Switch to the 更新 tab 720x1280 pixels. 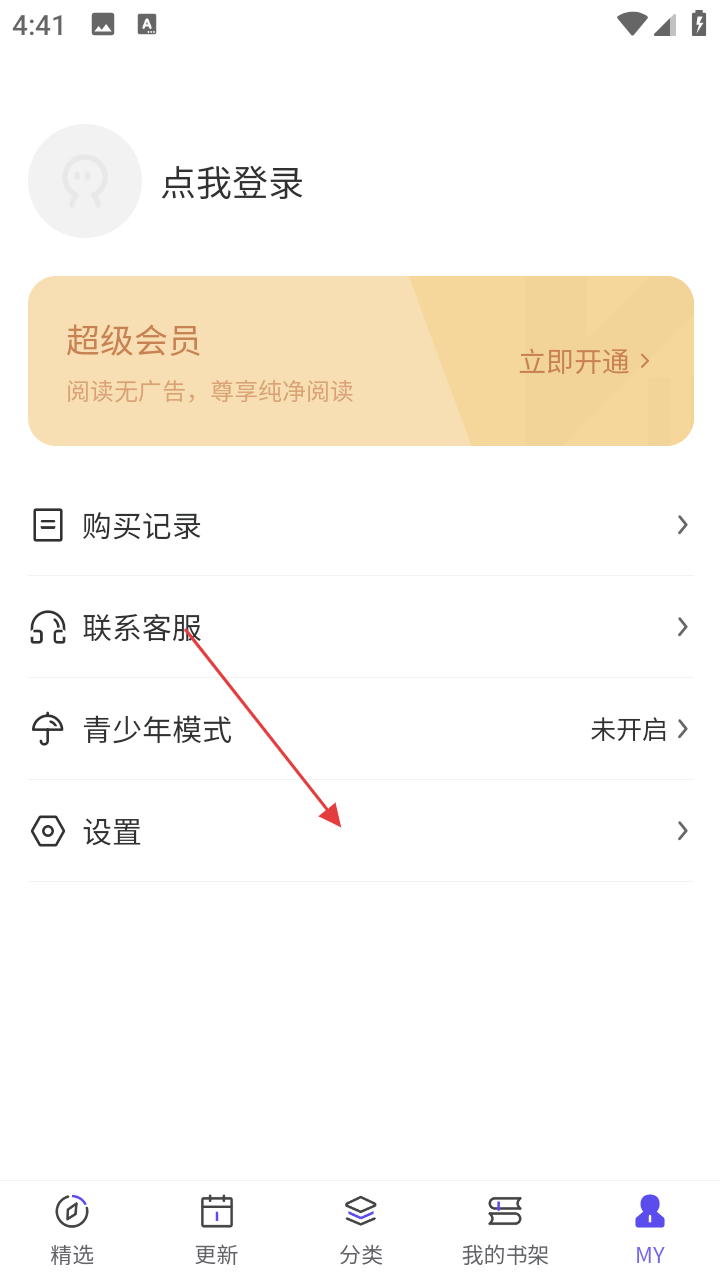tap(216, 1229)
